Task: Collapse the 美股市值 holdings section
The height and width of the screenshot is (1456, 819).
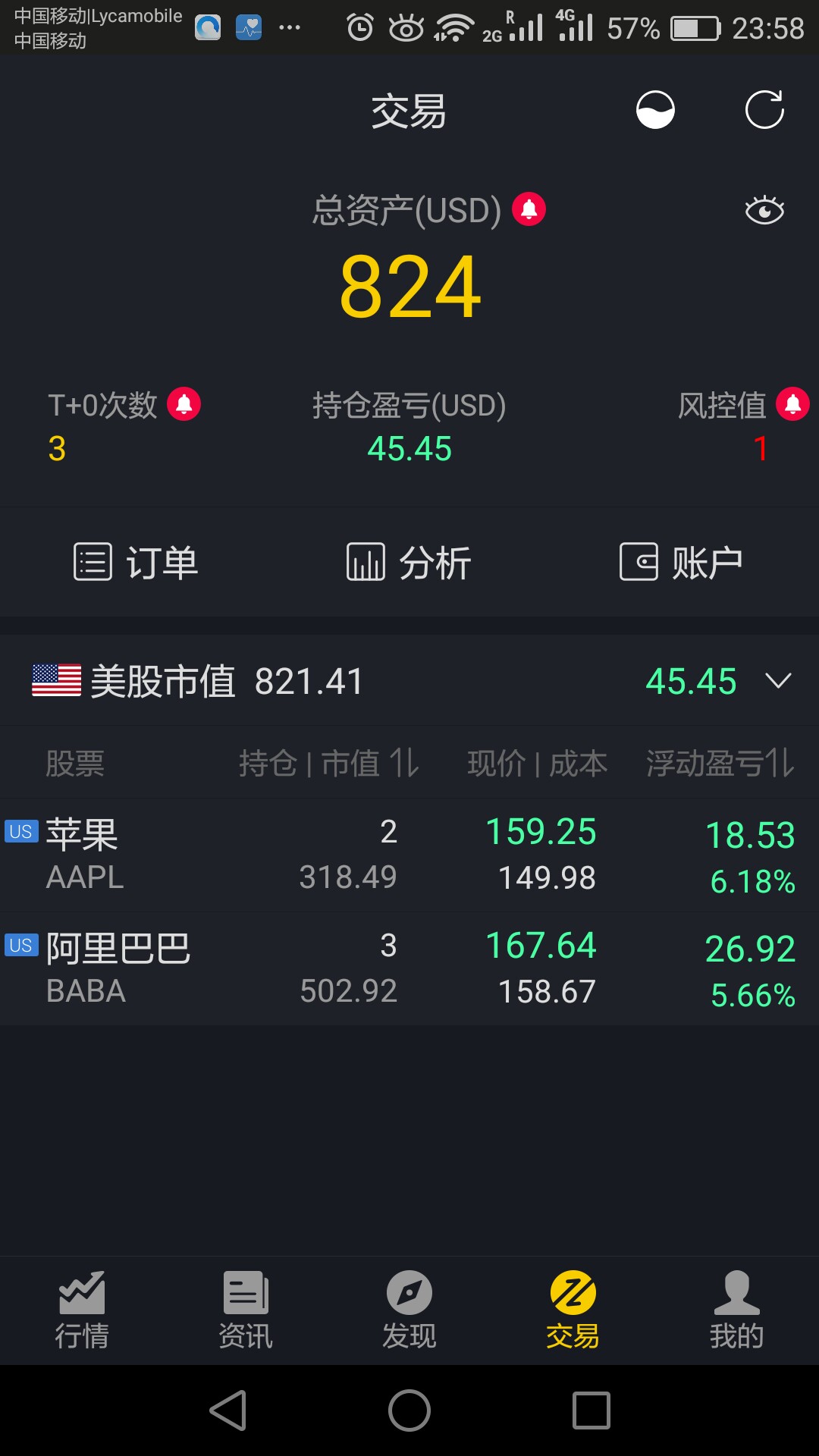Action: click(778, 680)
